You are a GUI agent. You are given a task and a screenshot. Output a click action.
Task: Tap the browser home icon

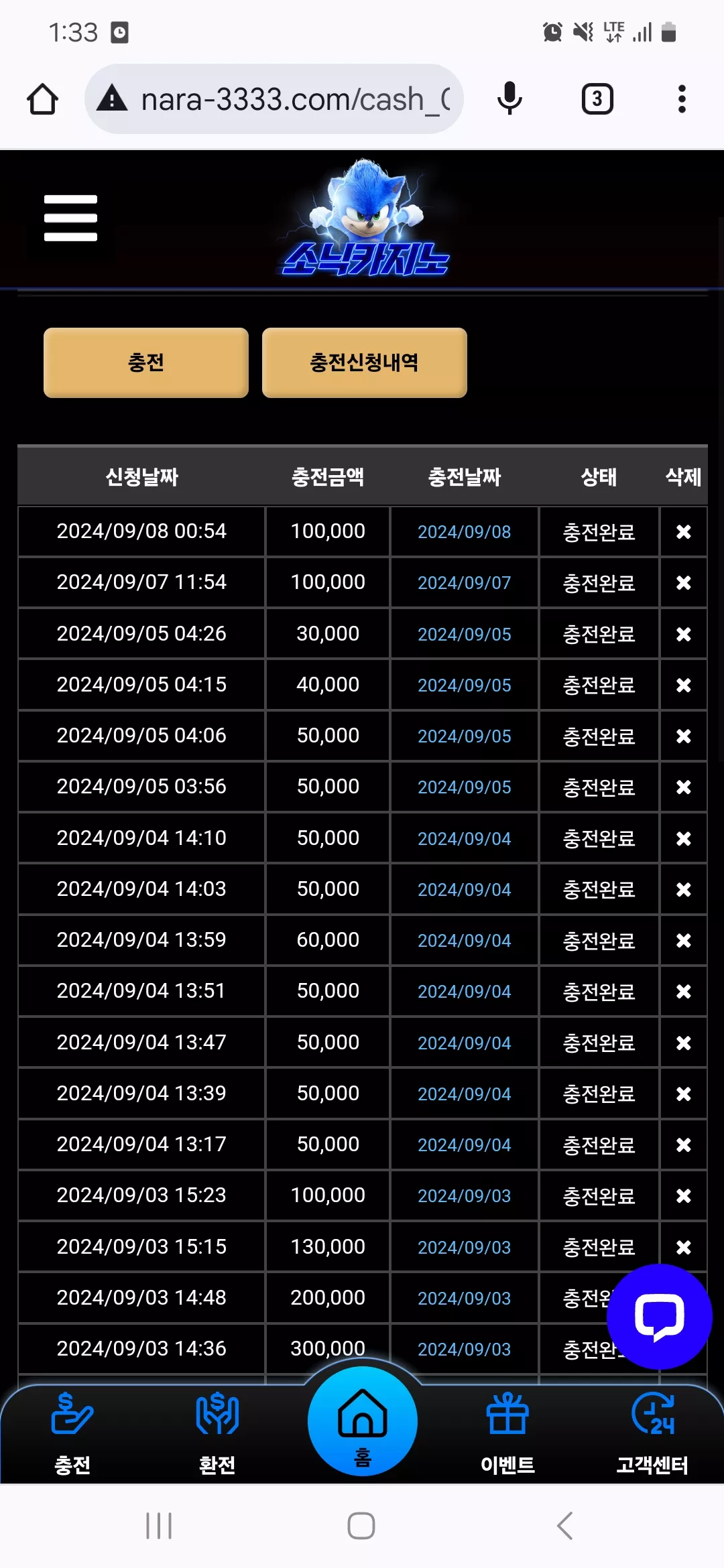click(42, 99)
